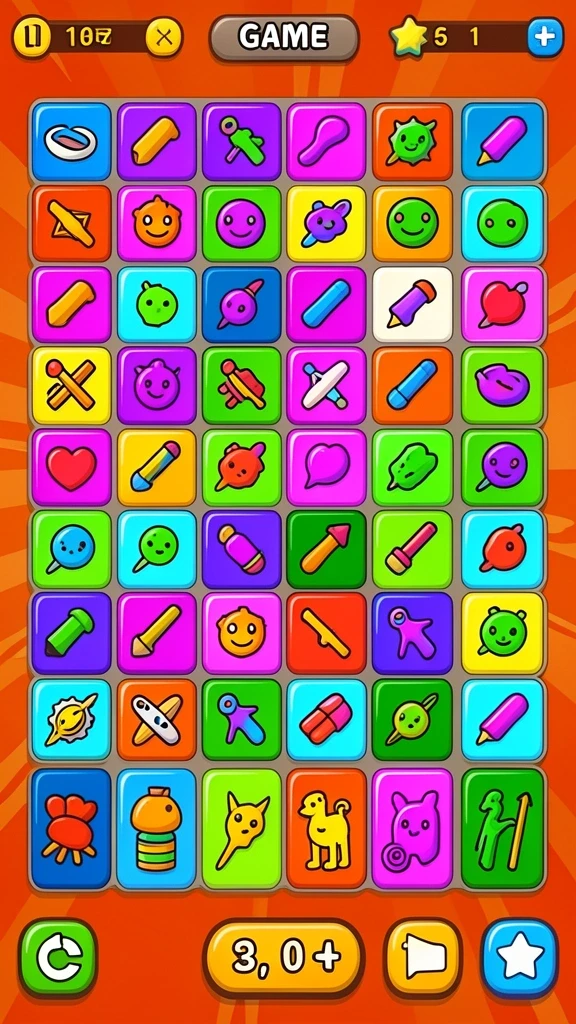Tap the pink cat creature tile
The width and height of the screenshot is (576, 1024).
click(x=412, y=829)
